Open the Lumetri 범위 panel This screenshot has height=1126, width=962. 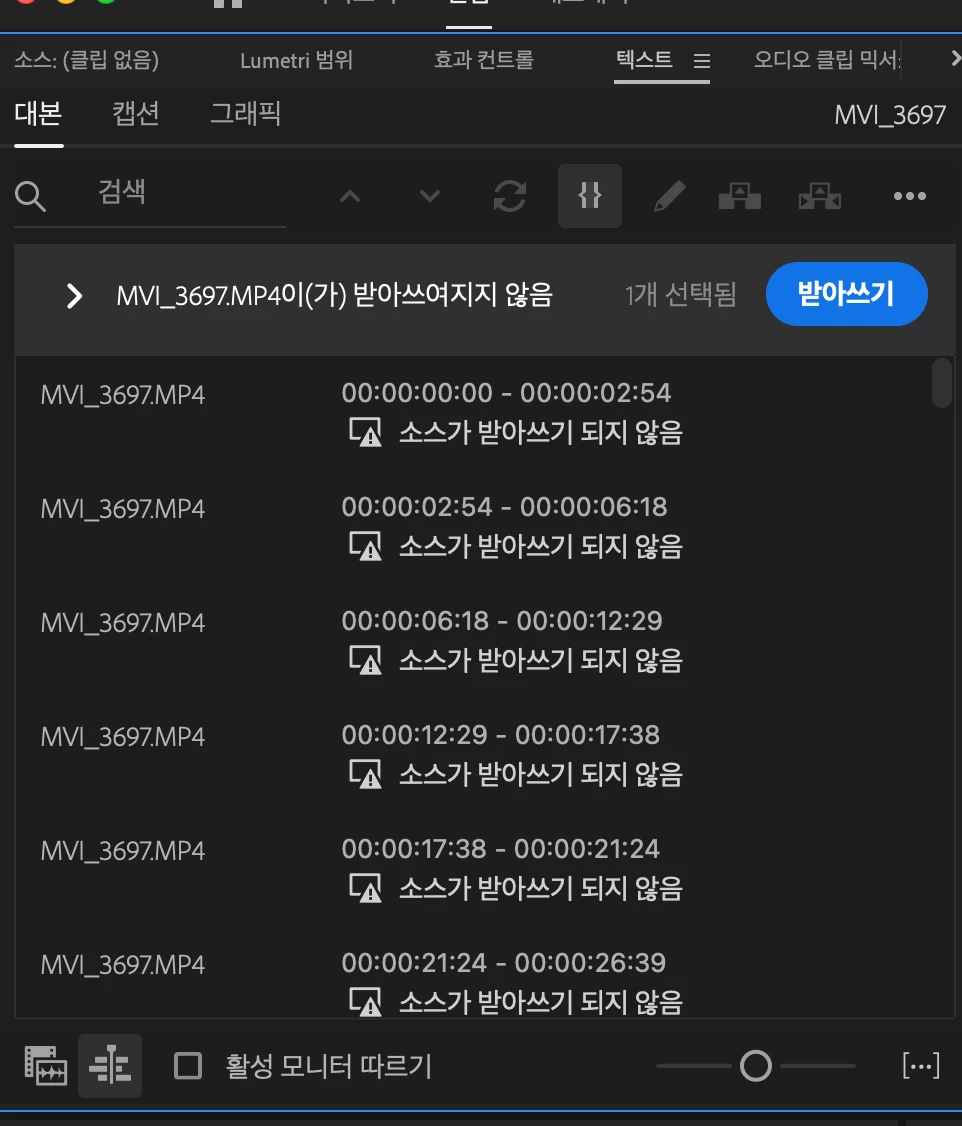(296, 60)
